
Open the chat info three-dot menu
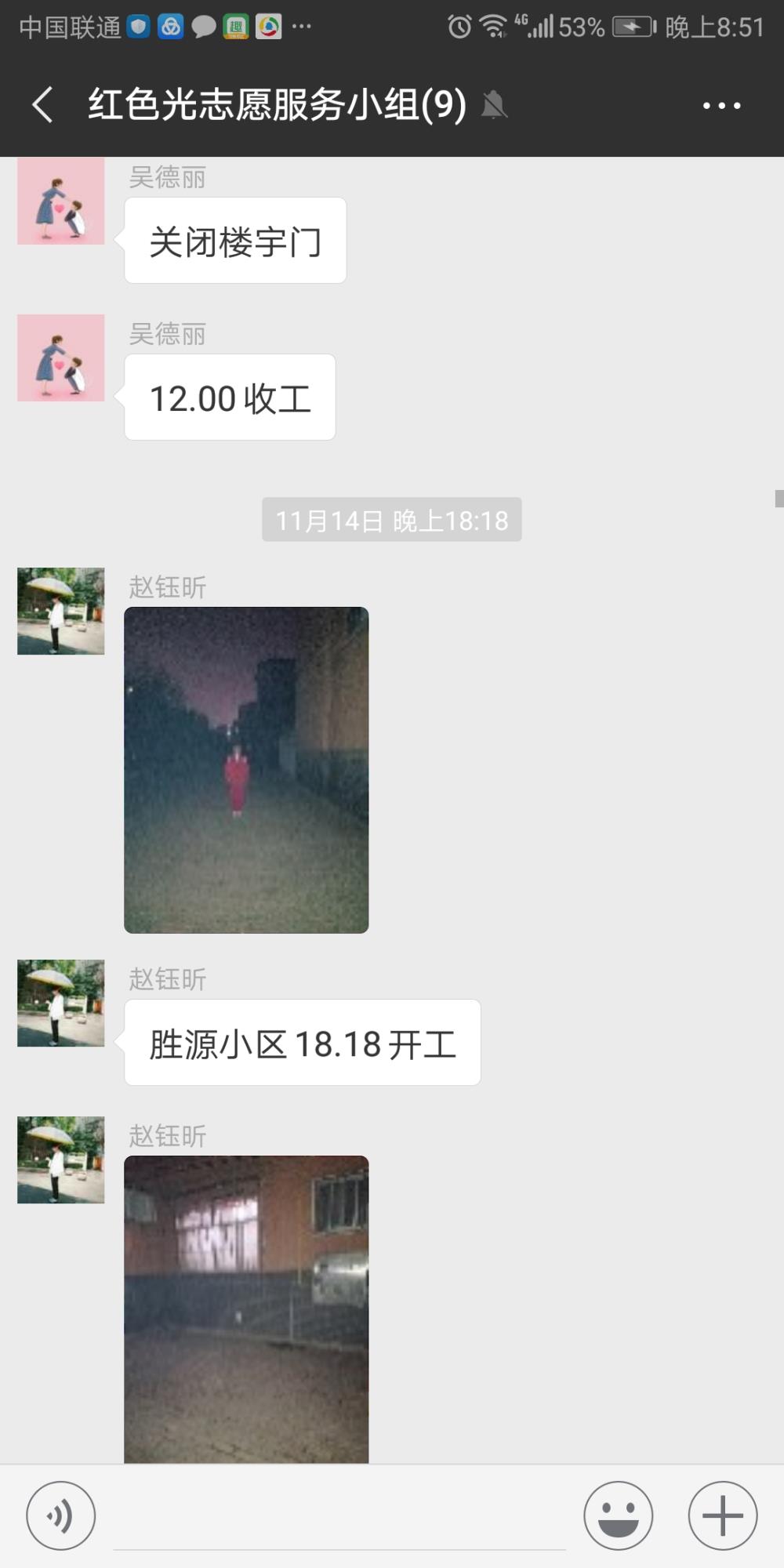pos(721,105)
